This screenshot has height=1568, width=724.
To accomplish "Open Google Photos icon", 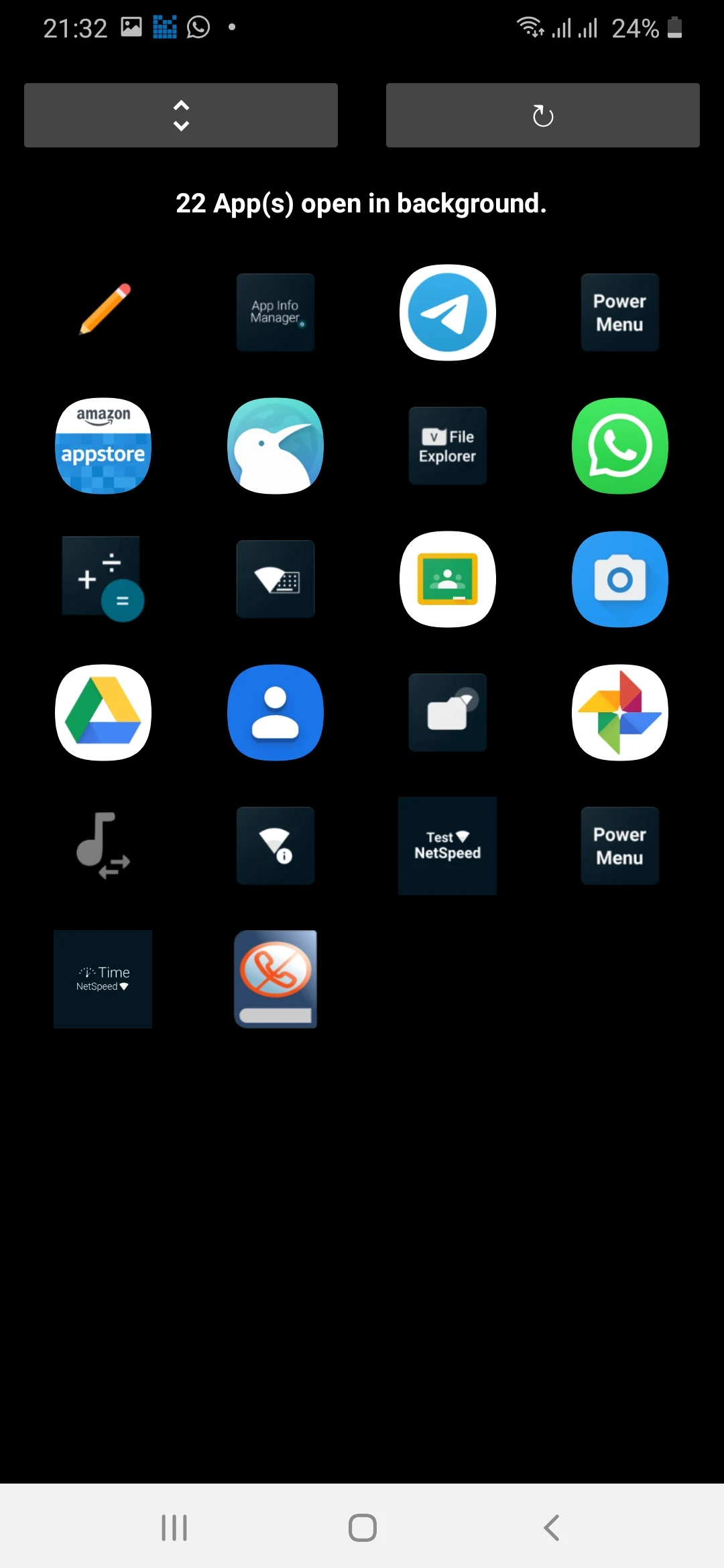I will (x=620, y=712).
